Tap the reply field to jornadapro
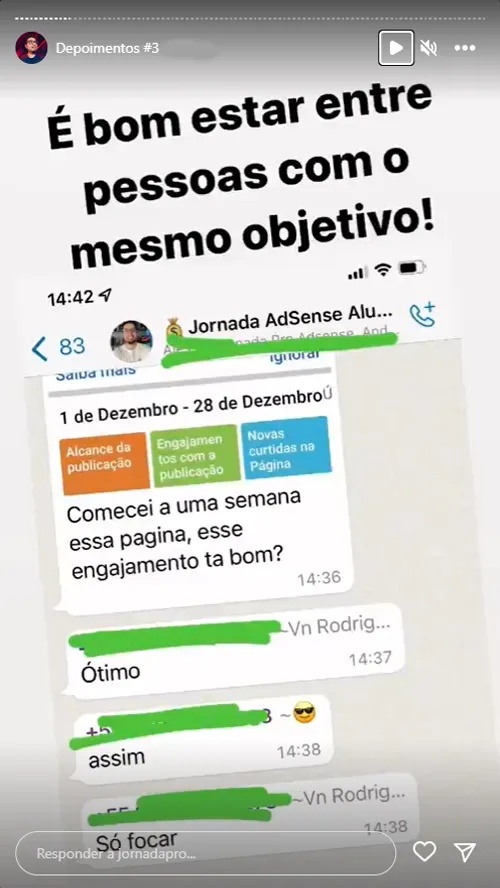 click(x=206, y=853)
